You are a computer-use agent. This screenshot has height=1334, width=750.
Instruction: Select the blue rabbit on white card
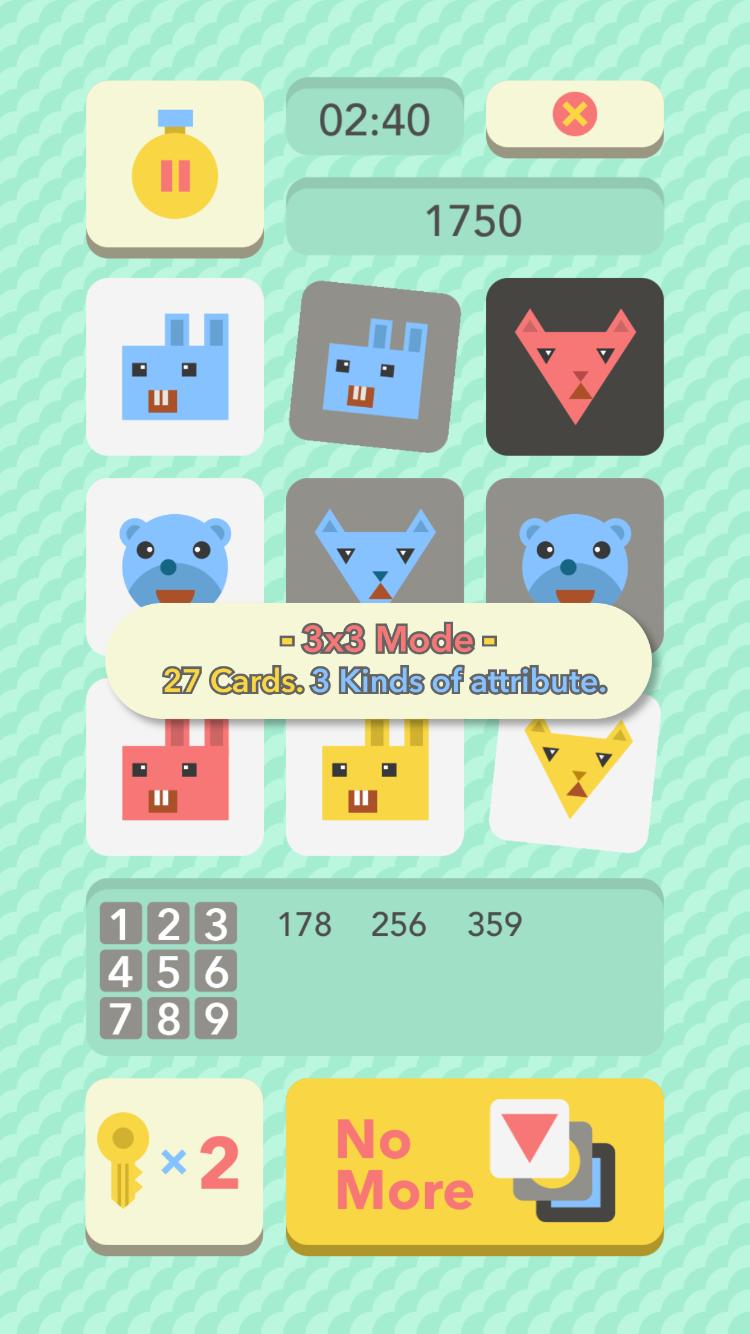point(175,367)
